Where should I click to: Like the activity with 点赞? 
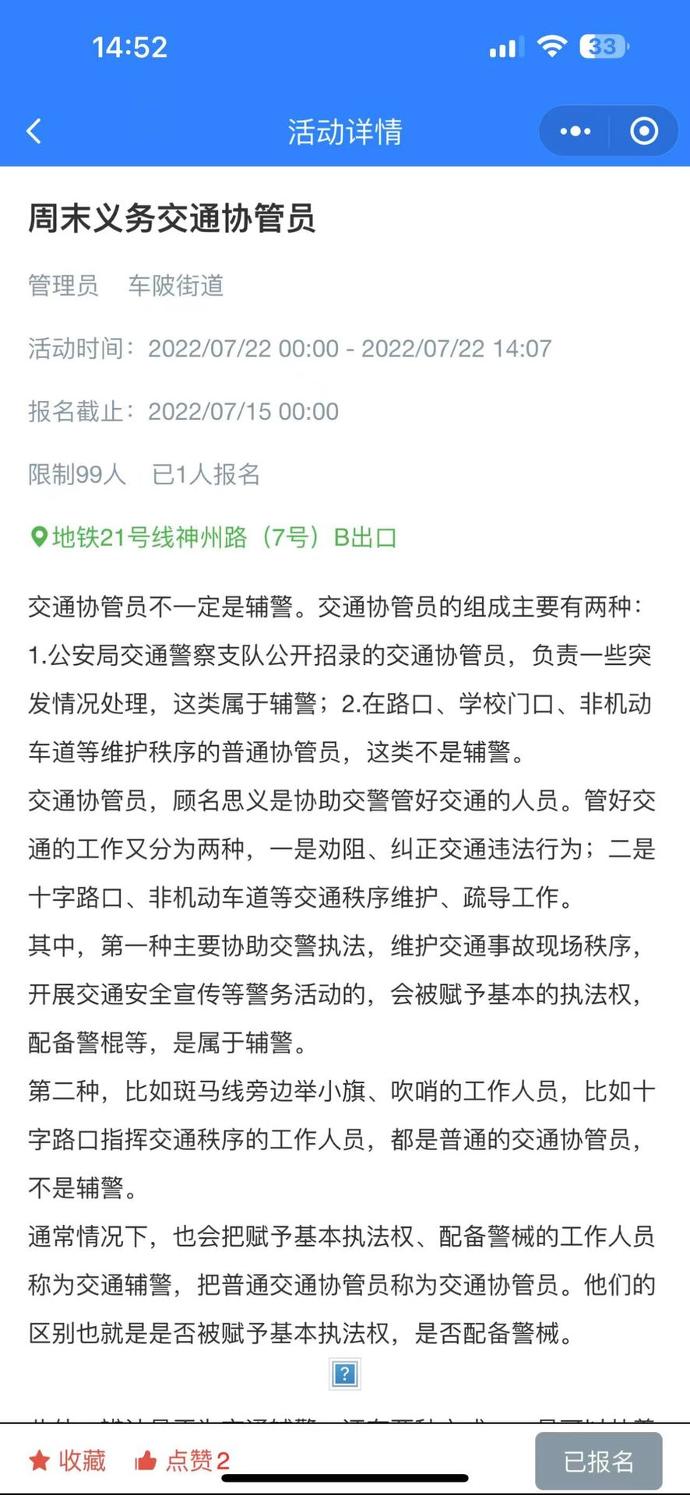coord(184,1460)
